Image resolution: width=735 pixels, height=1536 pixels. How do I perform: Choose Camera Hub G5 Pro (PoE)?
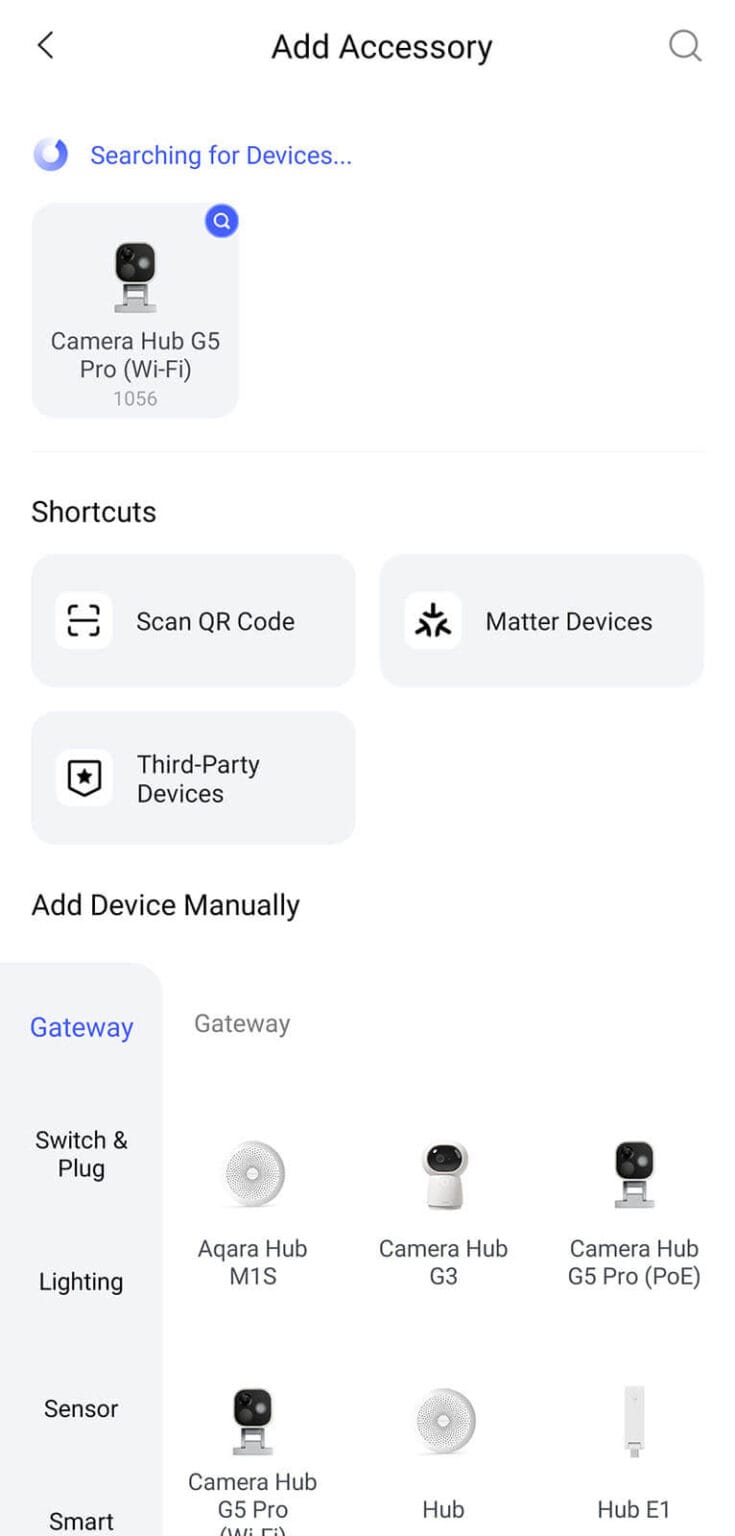634,1211
